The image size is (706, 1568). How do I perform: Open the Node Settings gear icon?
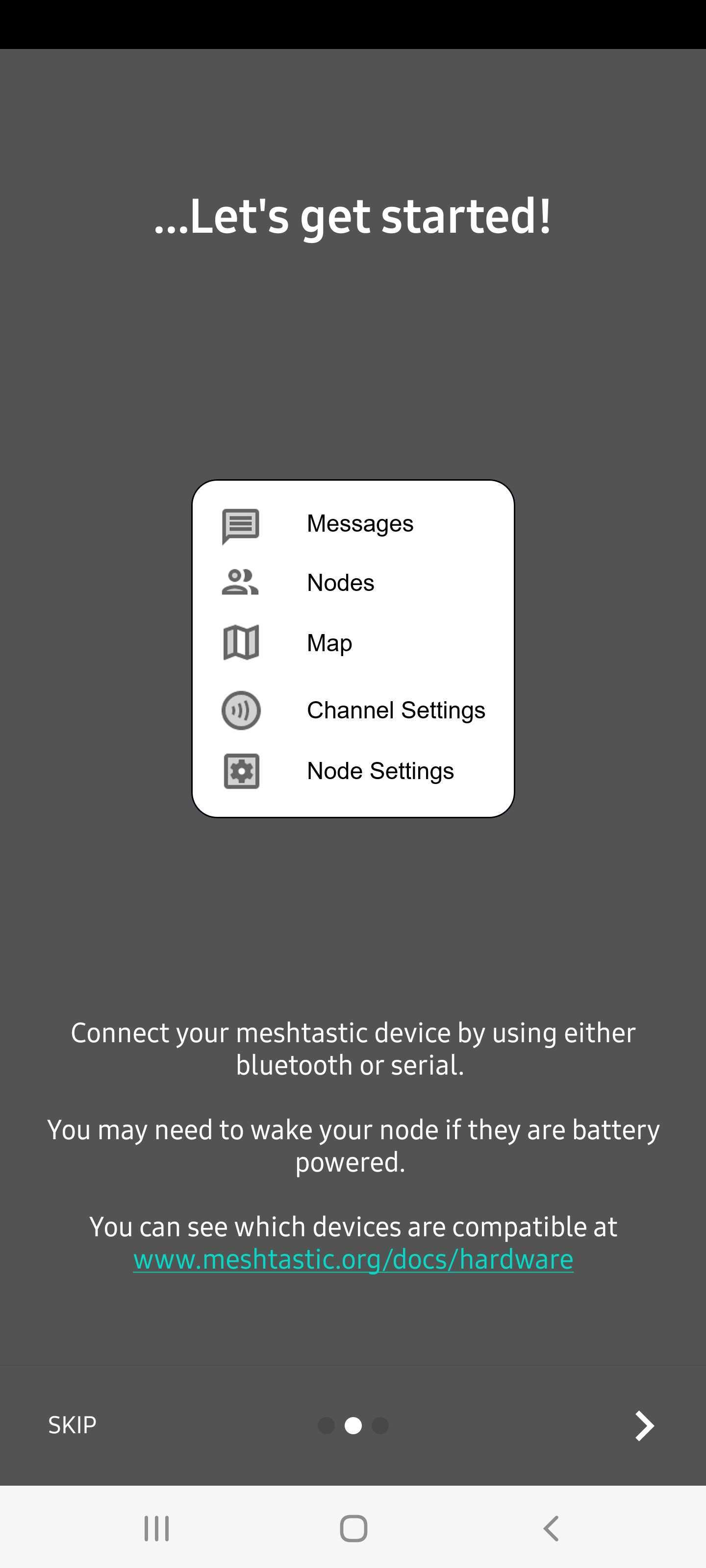pos(241,770)
